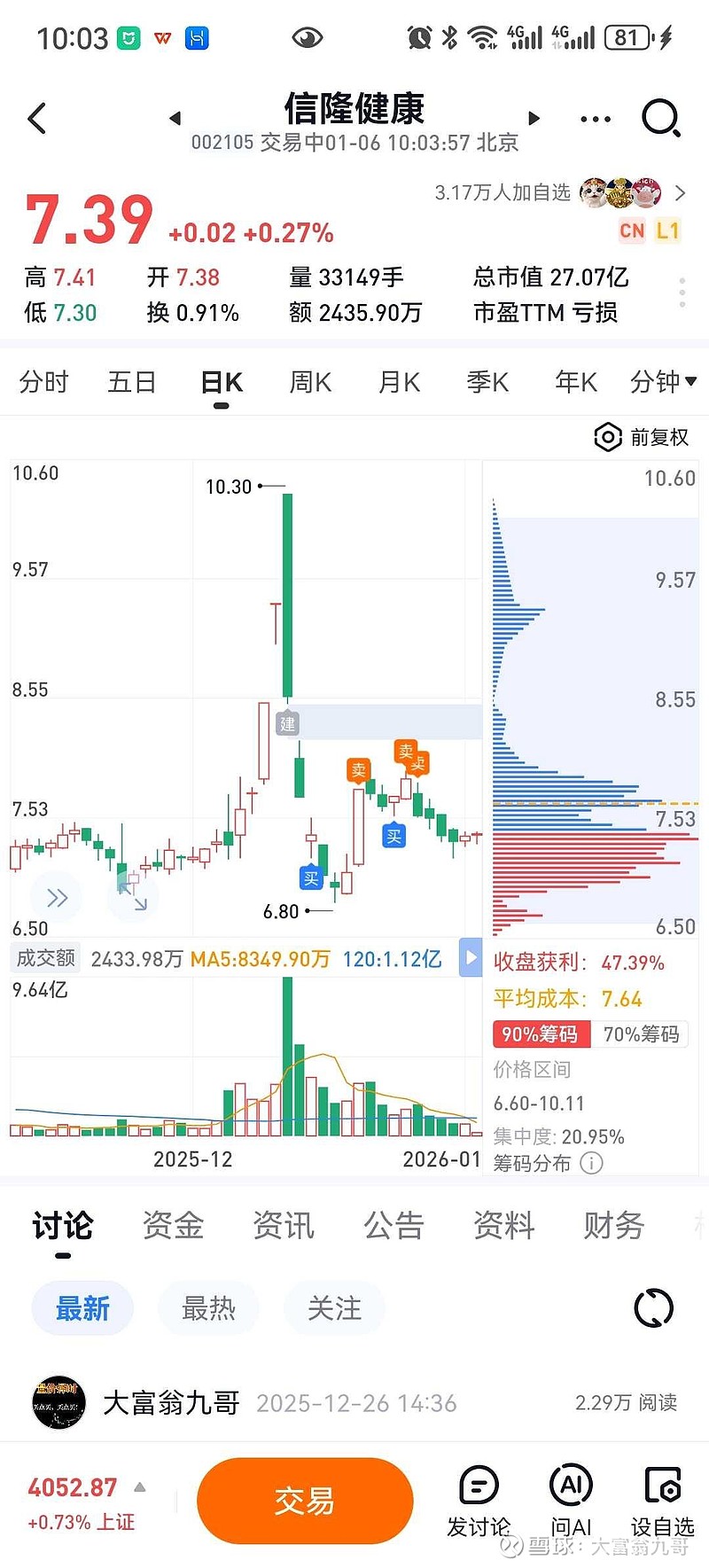Ask AI with 问AI

pos(571,1501)
